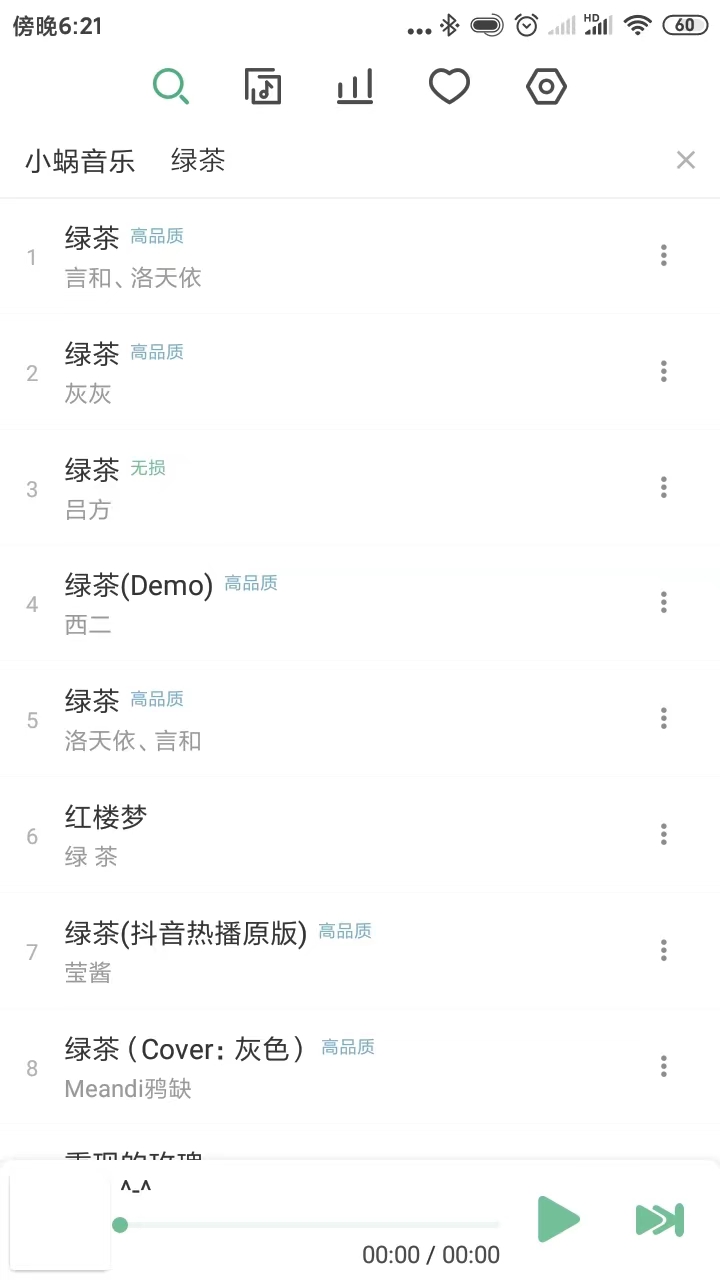Open the settings hexagon tab
The height and width of the screenshot is (1280, 720).
coord(546,87)
